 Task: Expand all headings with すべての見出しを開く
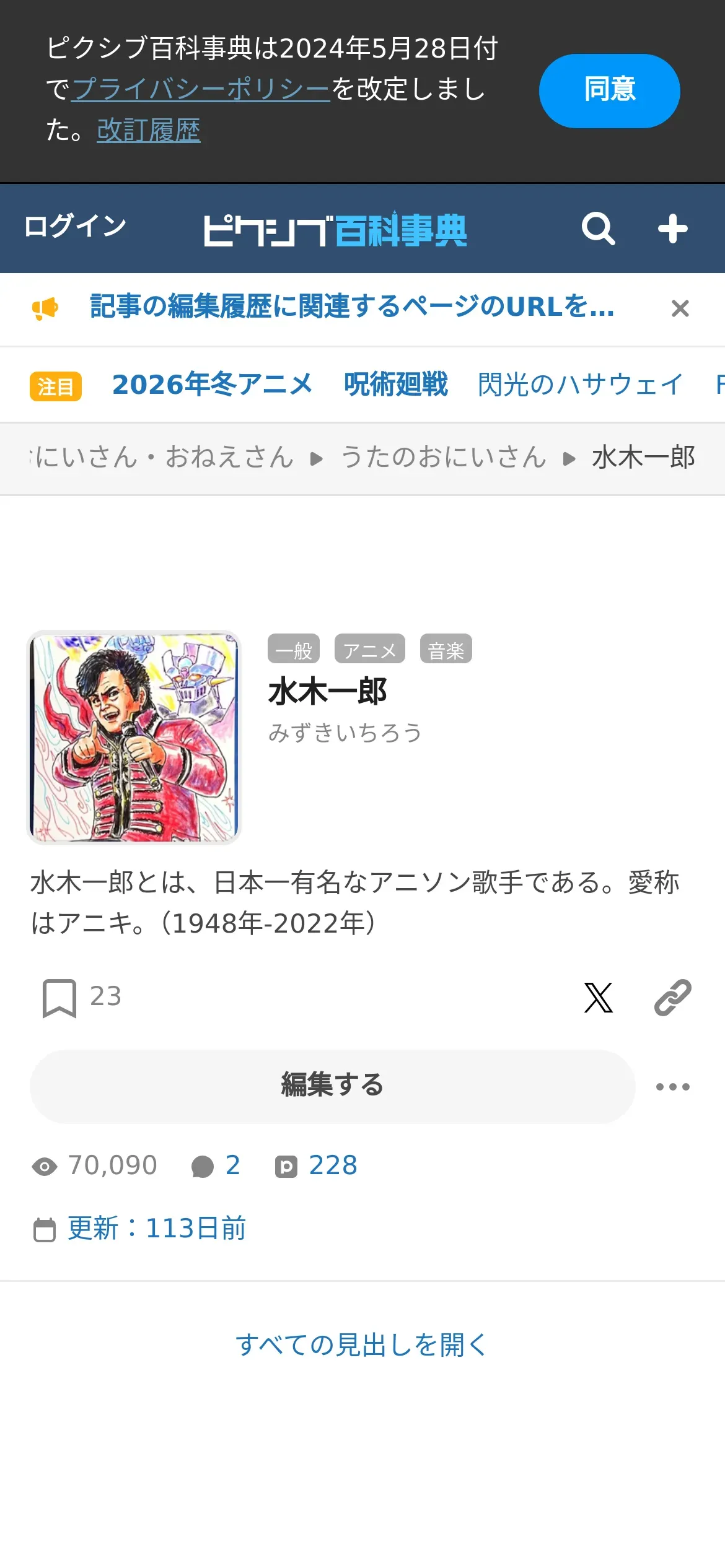pyautogui.click(x=362, y=1345)
